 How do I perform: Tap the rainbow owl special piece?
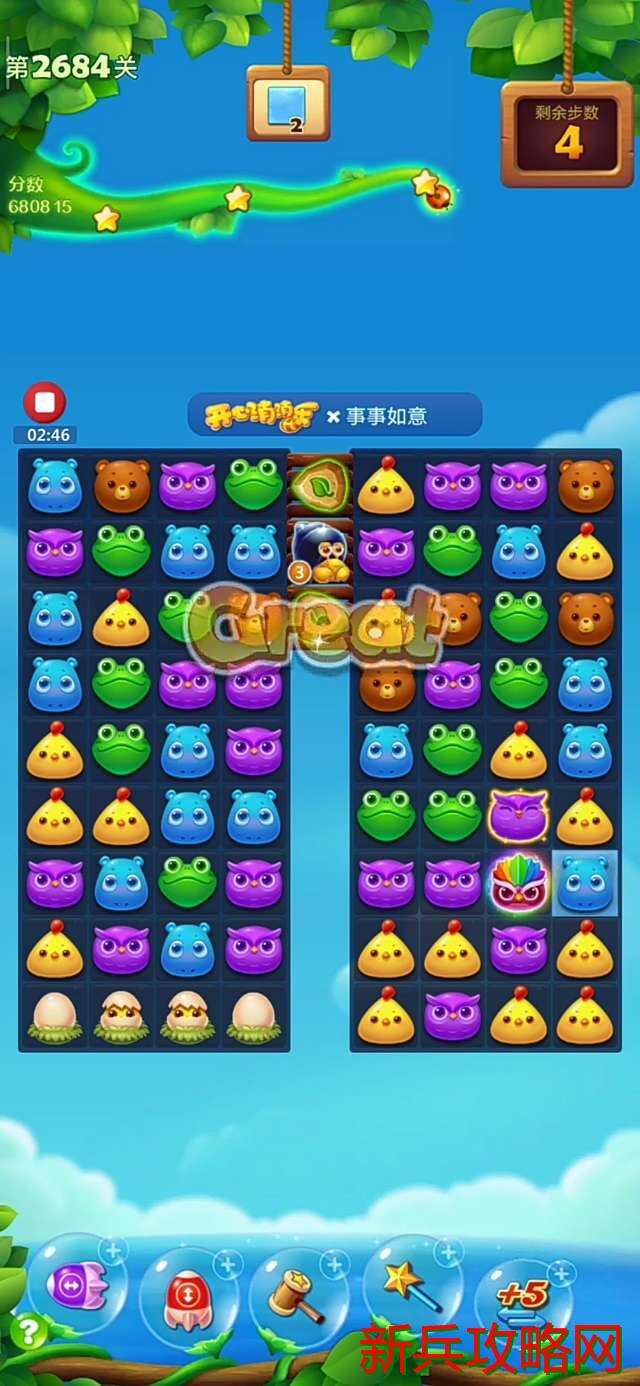518,882
